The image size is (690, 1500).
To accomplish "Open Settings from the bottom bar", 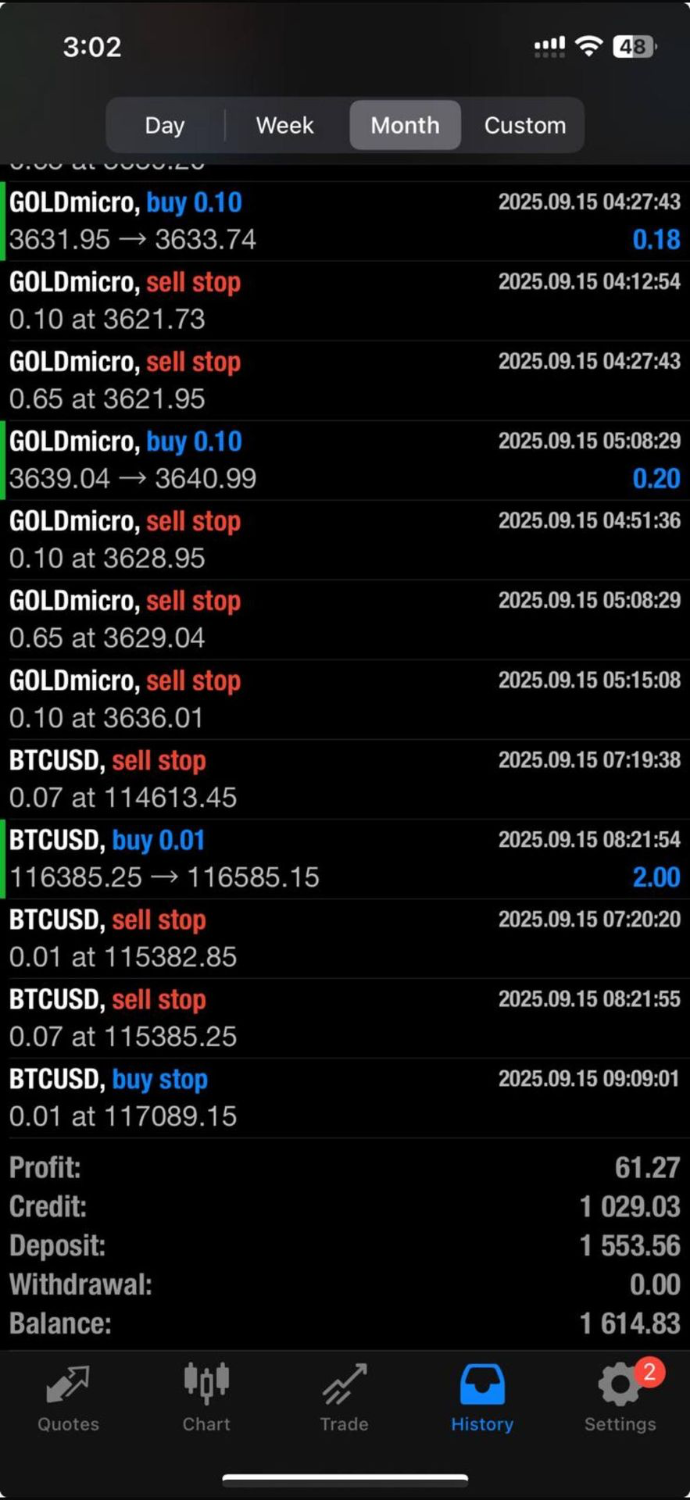I will [620, 1400].
